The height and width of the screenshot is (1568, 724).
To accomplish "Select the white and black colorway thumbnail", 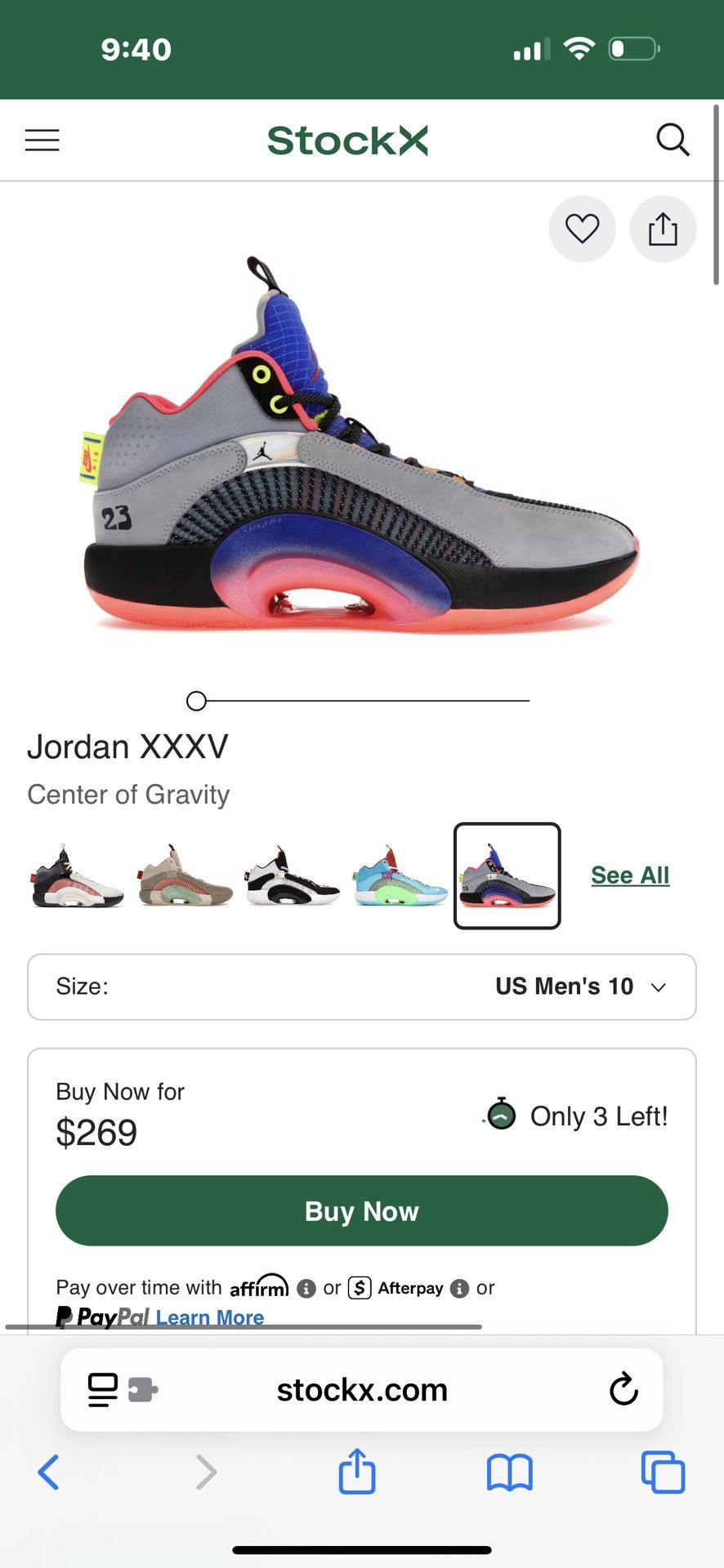I will pos(291,875).
